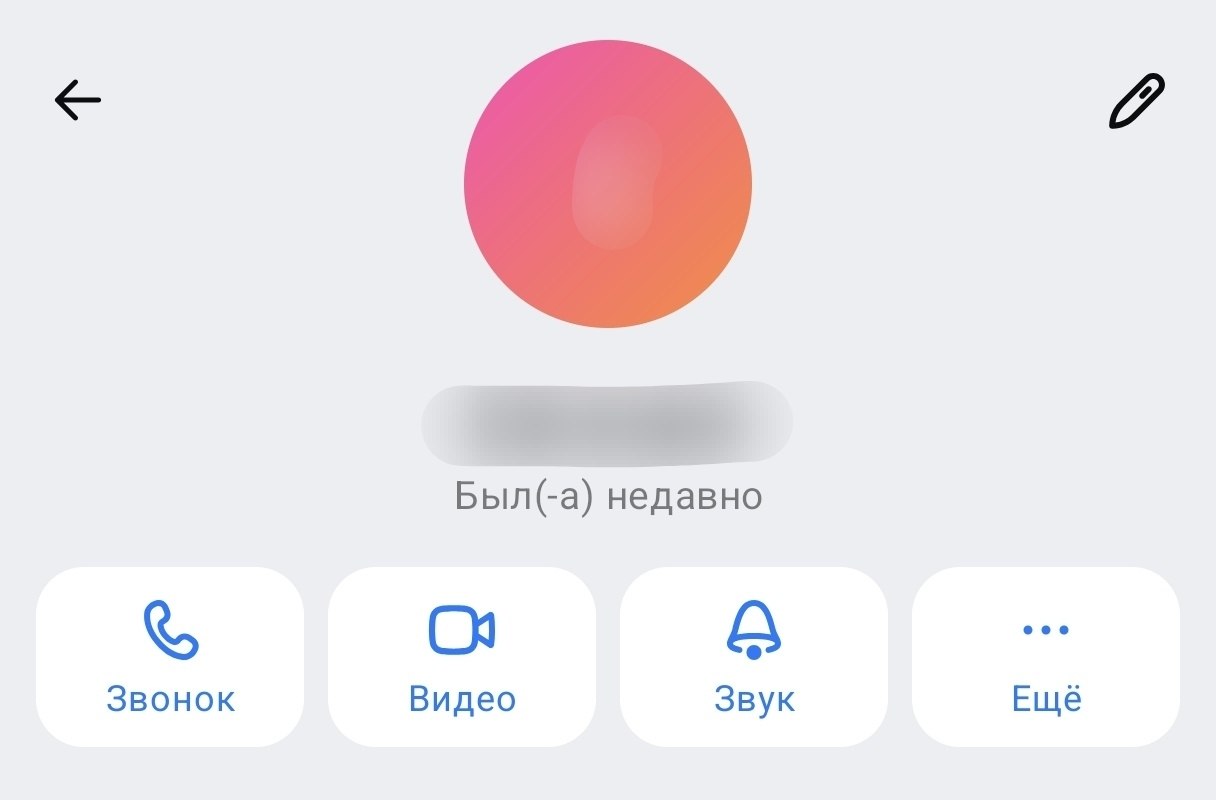Open more options via Ещё
Image resolution: width=1216 pixels, height=800 pixels.
pyautogui.click(x=1046, y=656)
